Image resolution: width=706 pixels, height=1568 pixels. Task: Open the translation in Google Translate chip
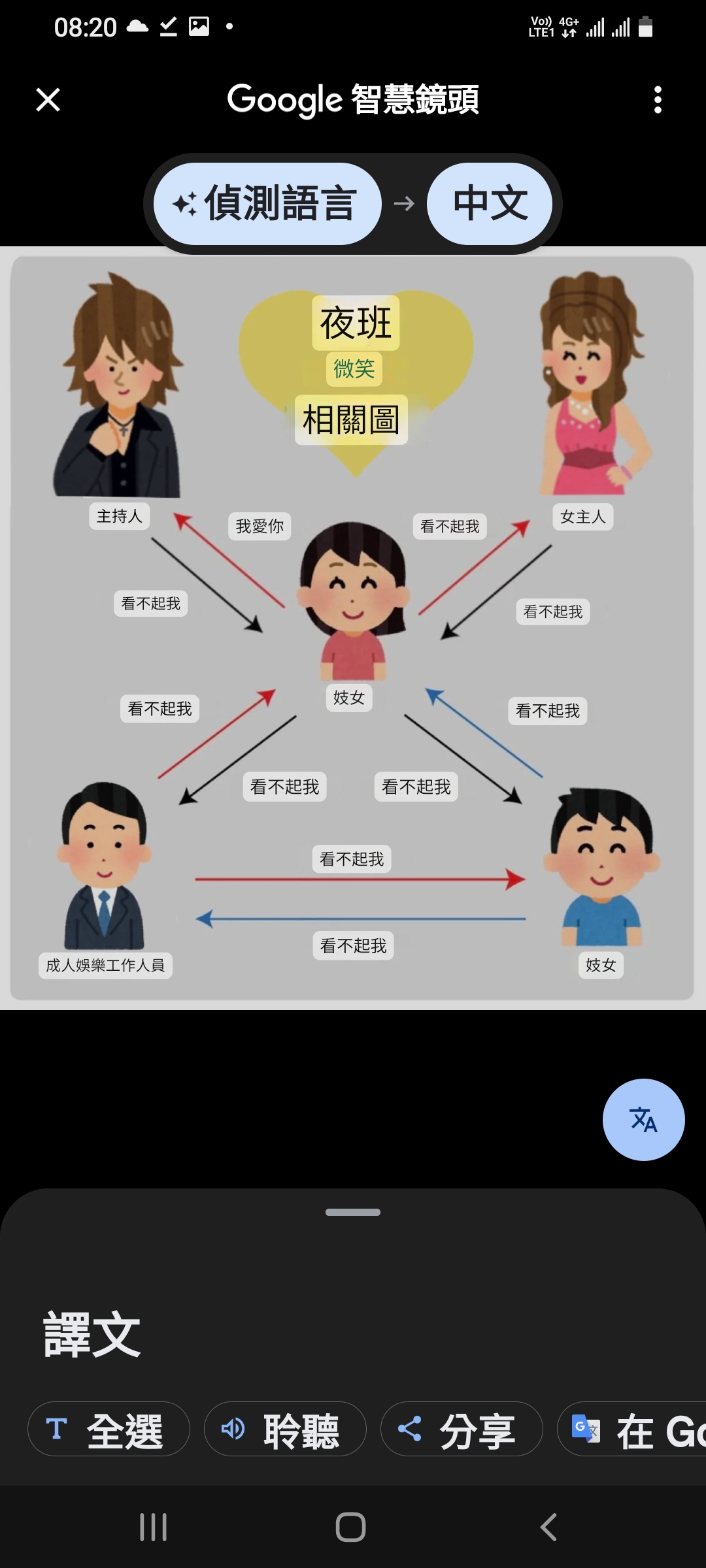point(632,1429)
